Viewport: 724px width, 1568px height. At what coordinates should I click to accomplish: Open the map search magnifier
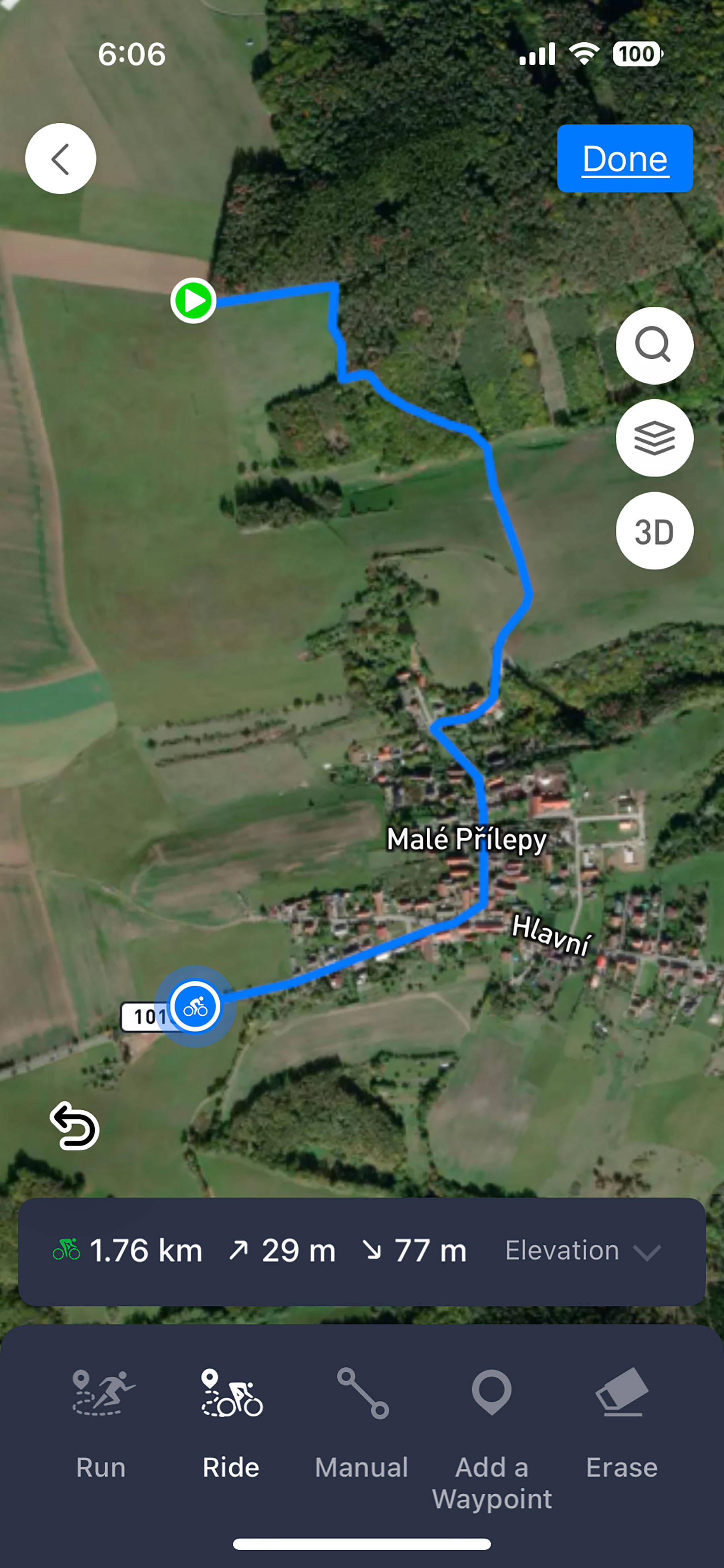point(654,346)
